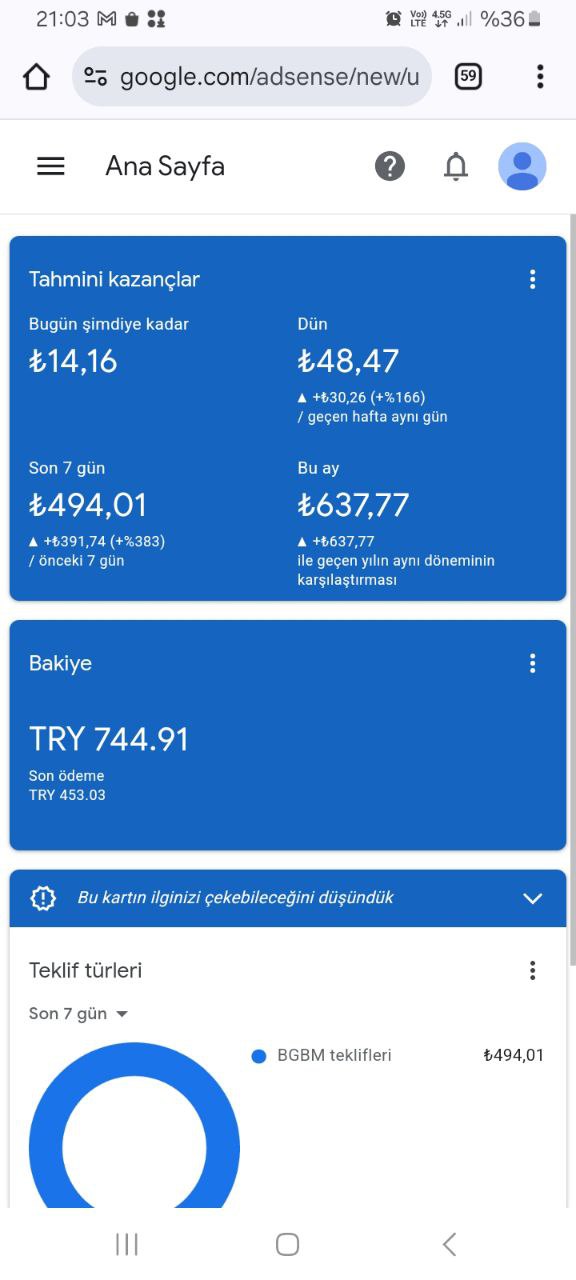Open the notifications bell
The image size is (576, 1280).
pos(456,166)
